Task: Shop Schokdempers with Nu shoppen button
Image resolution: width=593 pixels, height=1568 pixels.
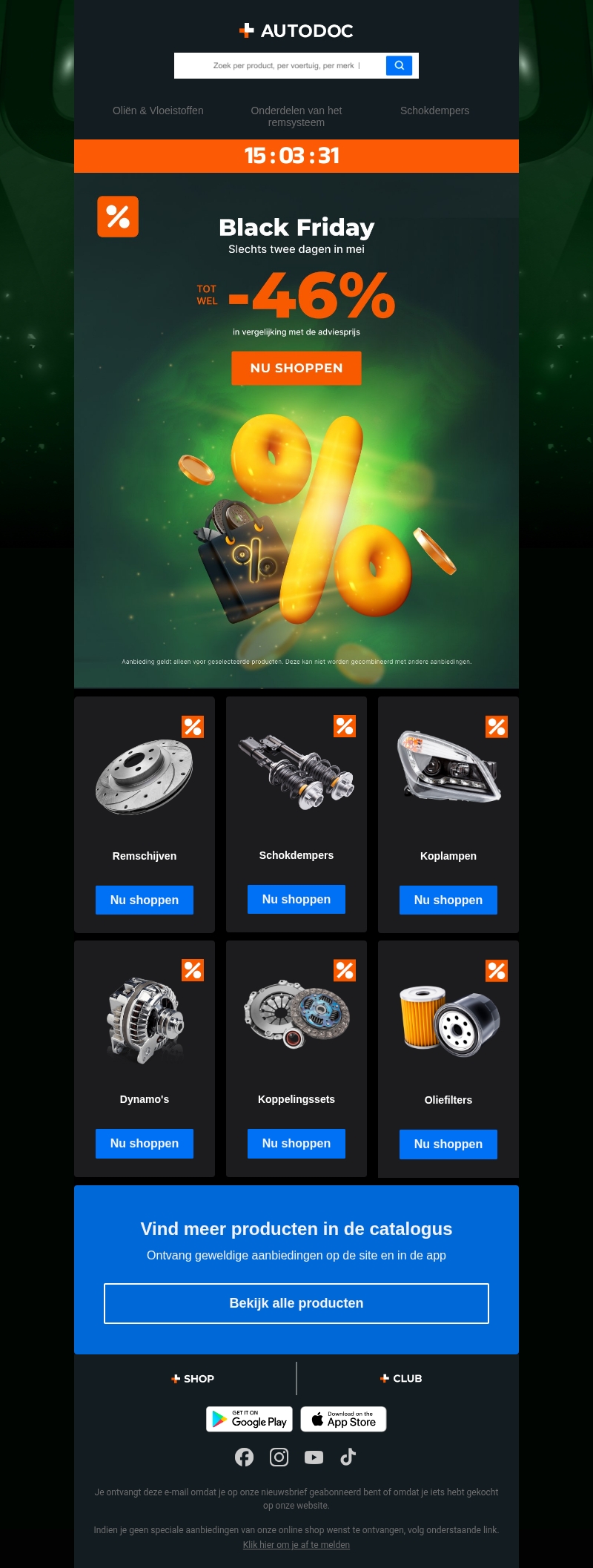Action: point(296,899)
